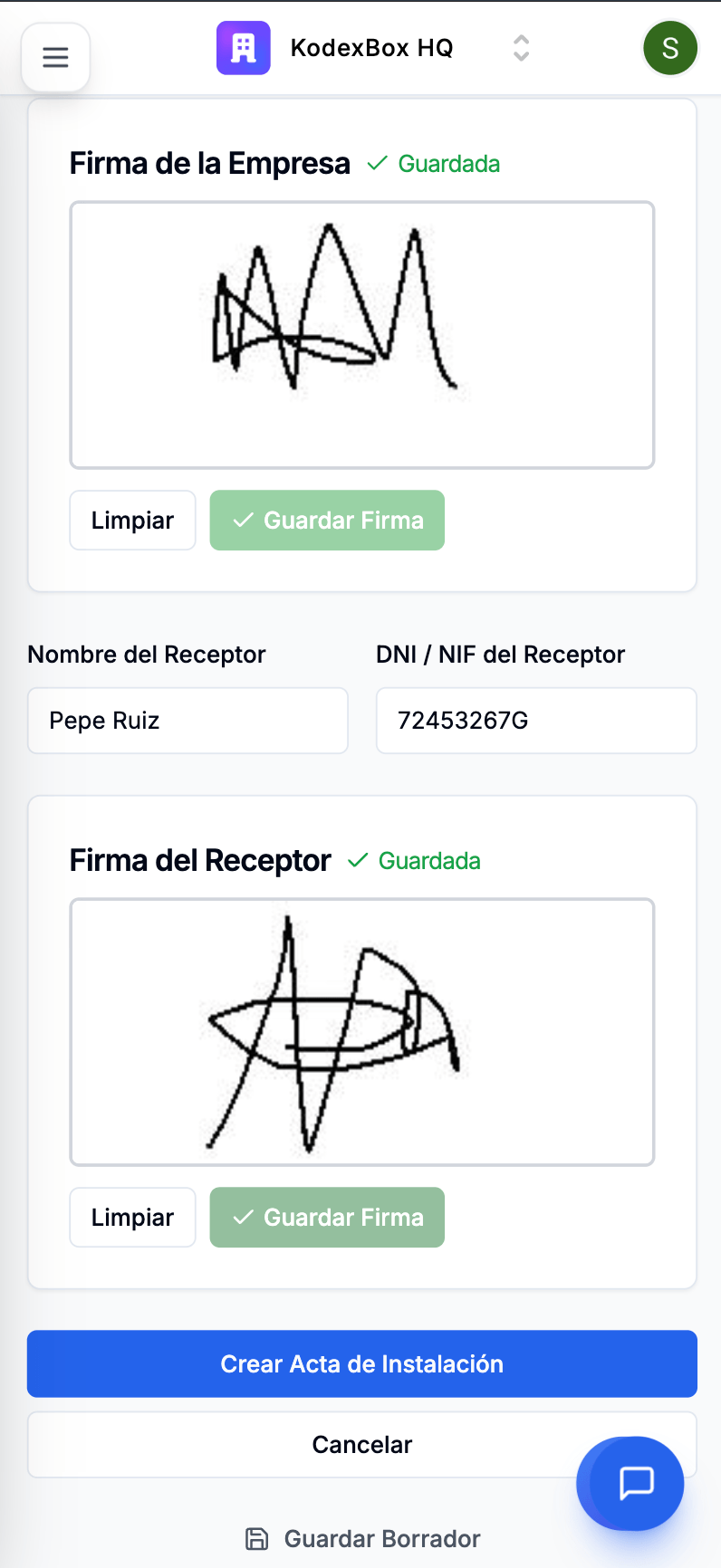This screenshot has width=721, height=1568.
Task: Open the hamburger navigation menu
Action: pos(55,56)
